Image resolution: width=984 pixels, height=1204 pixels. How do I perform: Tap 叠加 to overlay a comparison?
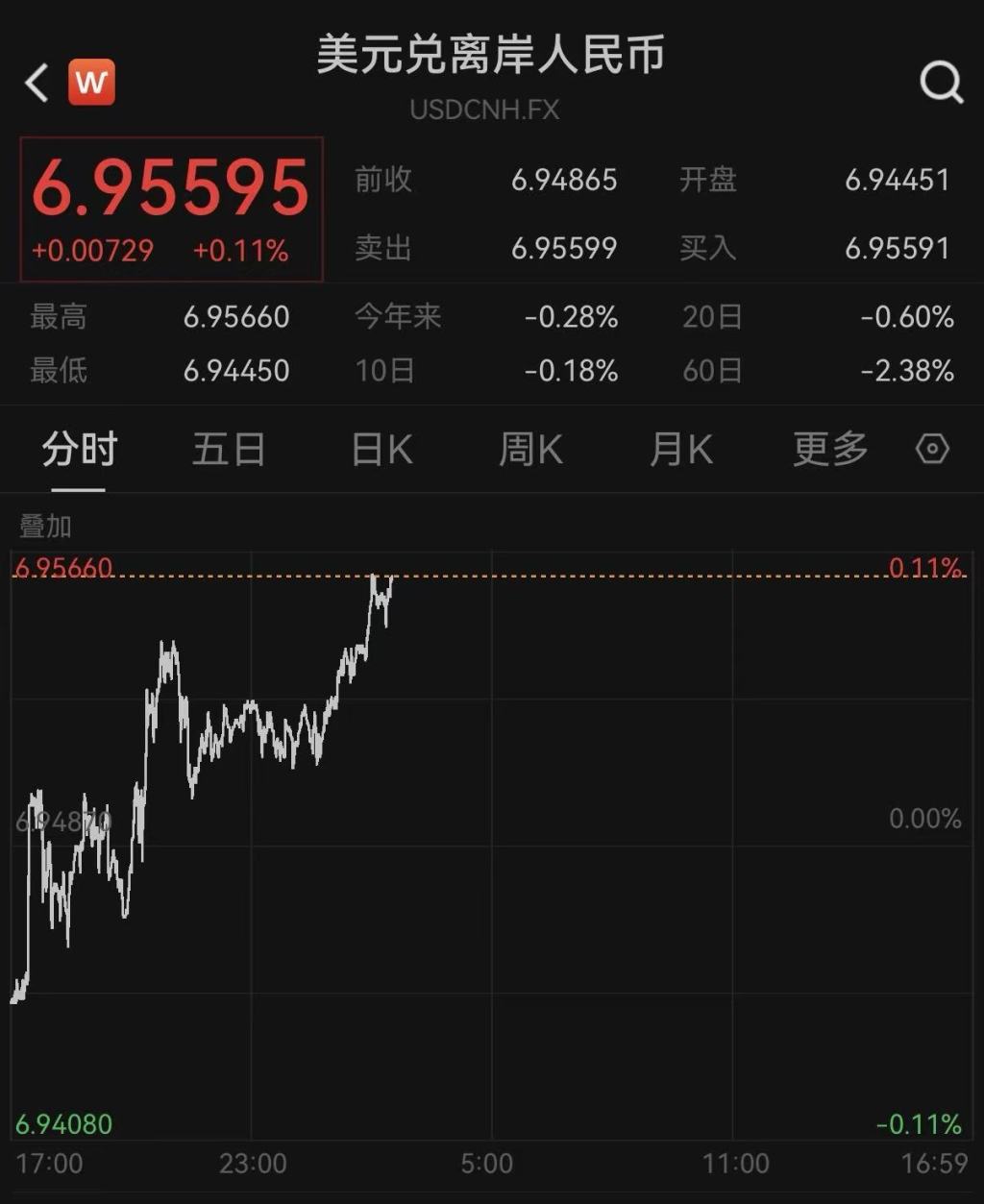coord(45,527)
